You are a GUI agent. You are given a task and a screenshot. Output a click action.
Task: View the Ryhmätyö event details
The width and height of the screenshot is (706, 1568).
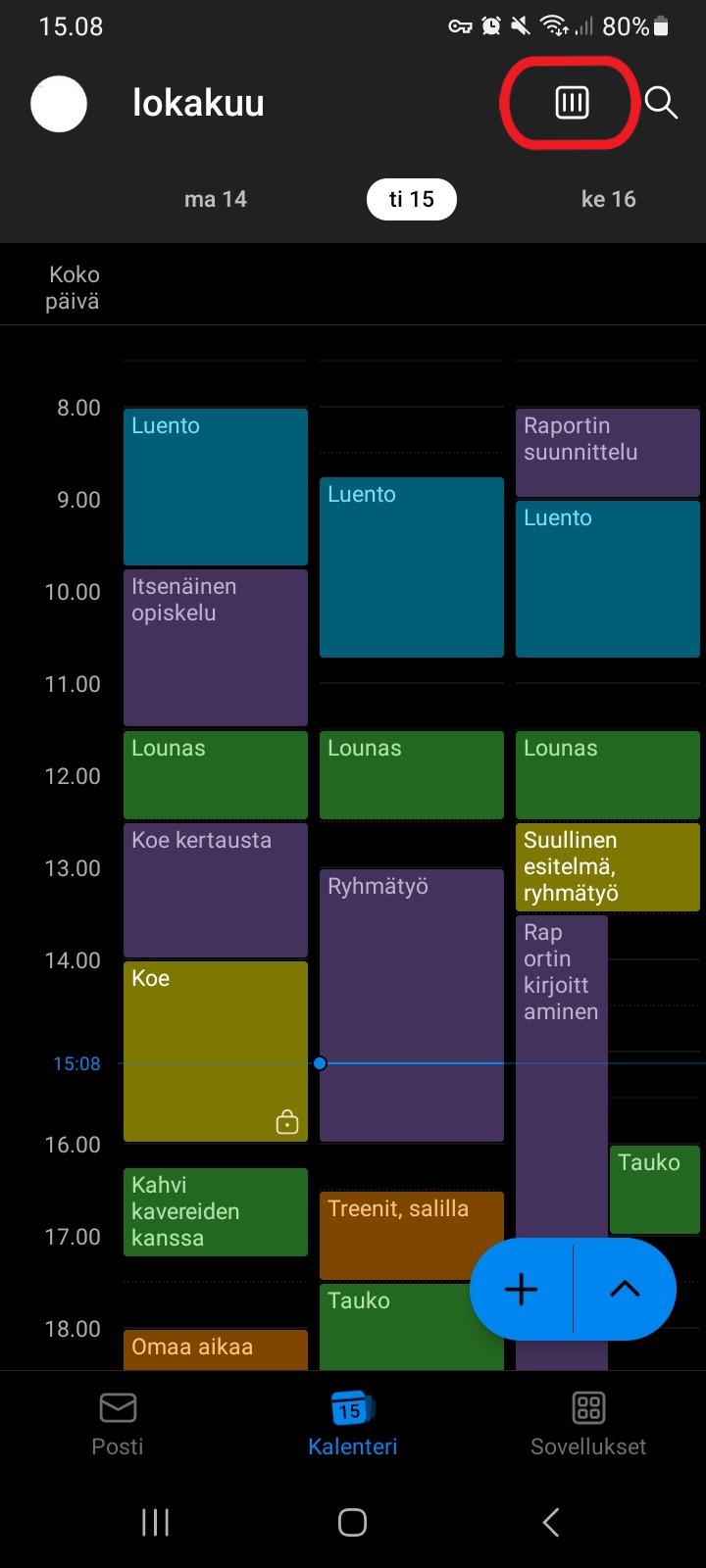412,1004
